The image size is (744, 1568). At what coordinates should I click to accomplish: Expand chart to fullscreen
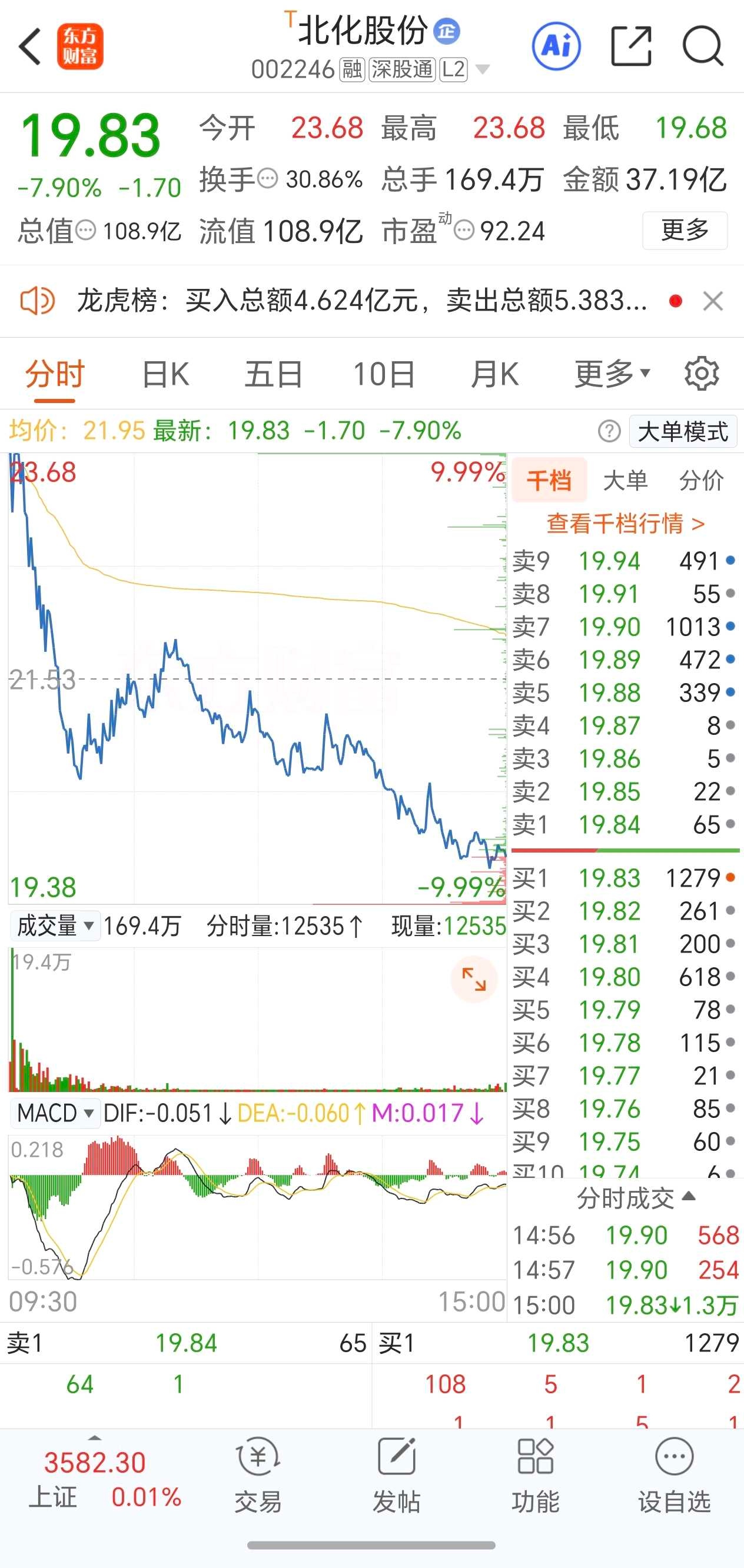(474, 980)
